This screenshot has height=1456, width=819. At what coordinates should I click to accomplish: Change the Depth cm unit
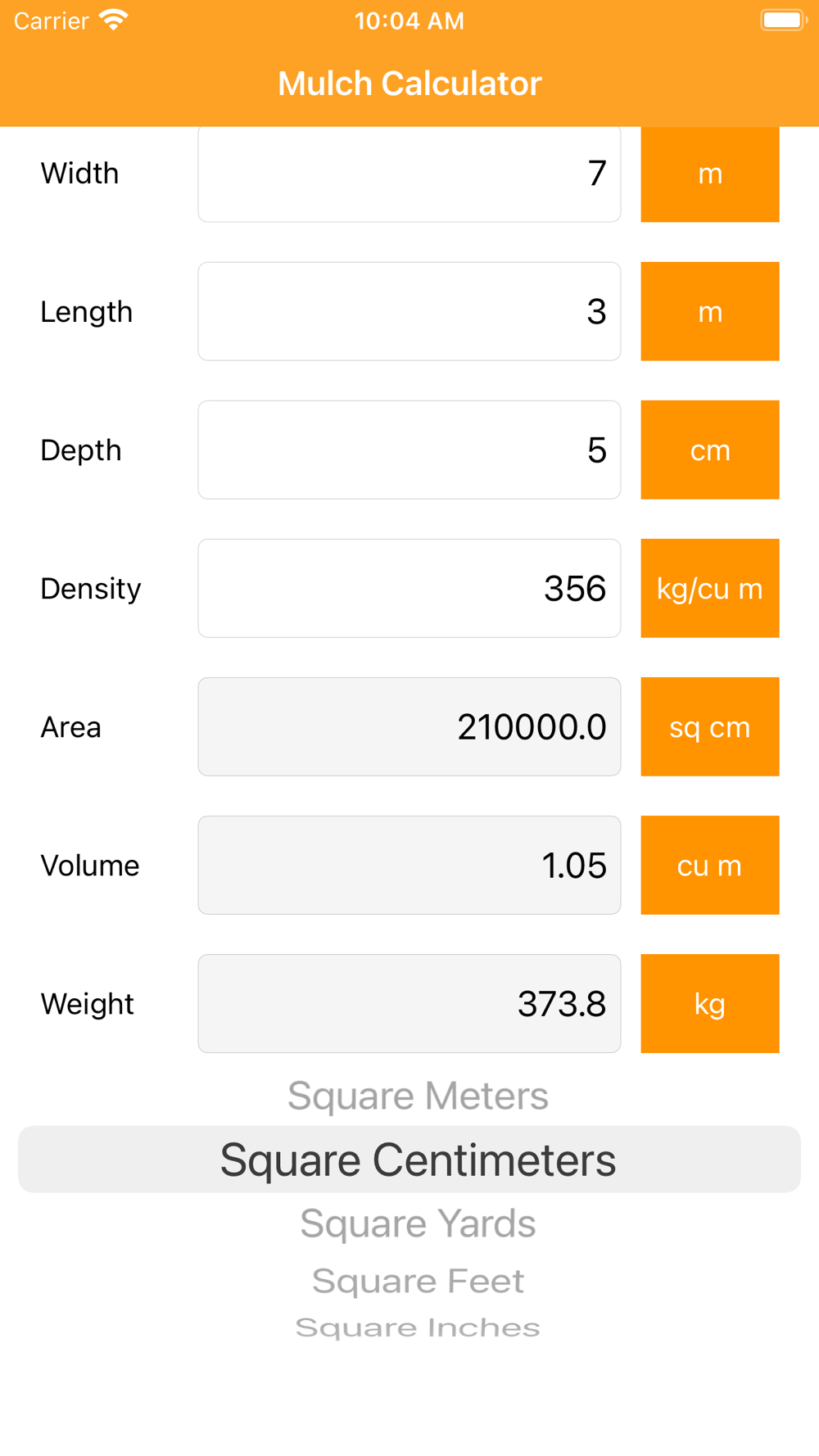click(710, 450)
